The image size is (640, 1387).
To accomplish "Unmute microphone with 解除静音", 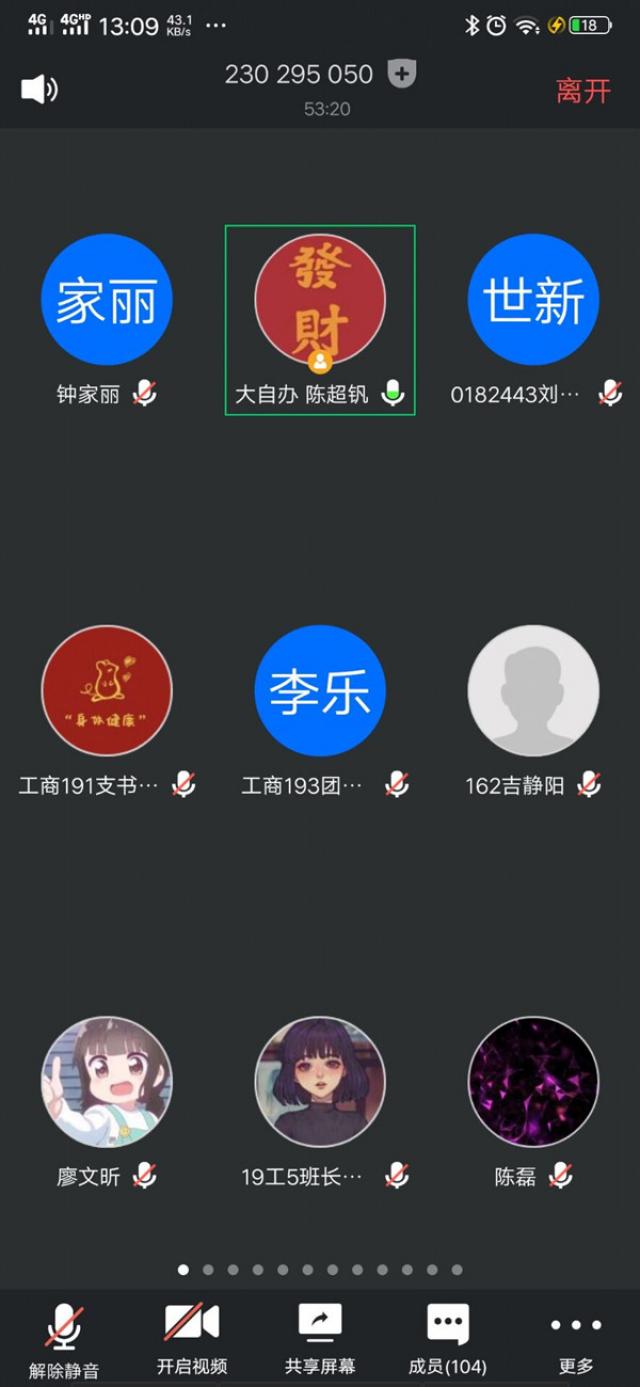I will coord(64,1340).
